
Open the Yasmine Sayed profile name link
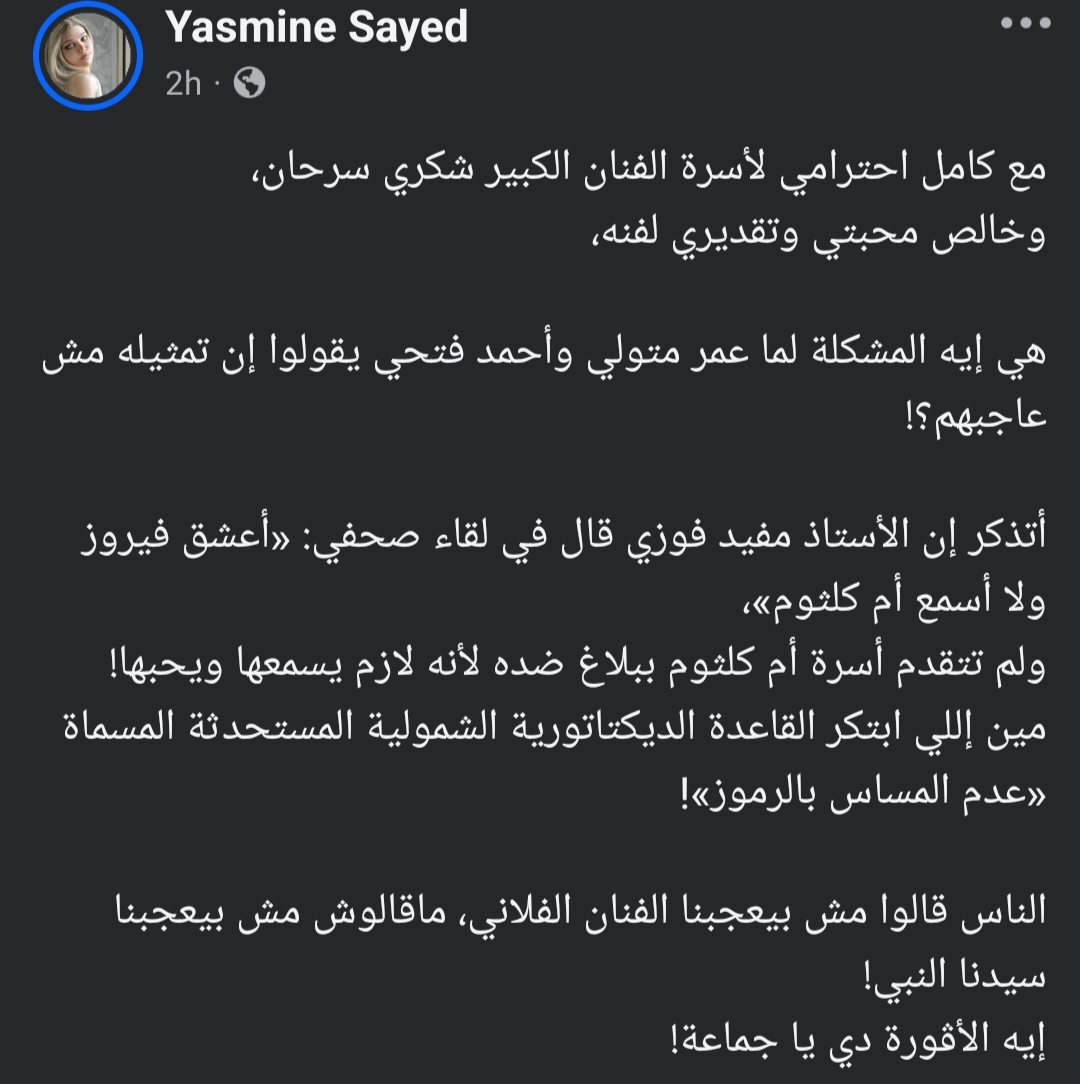(316, 28)
